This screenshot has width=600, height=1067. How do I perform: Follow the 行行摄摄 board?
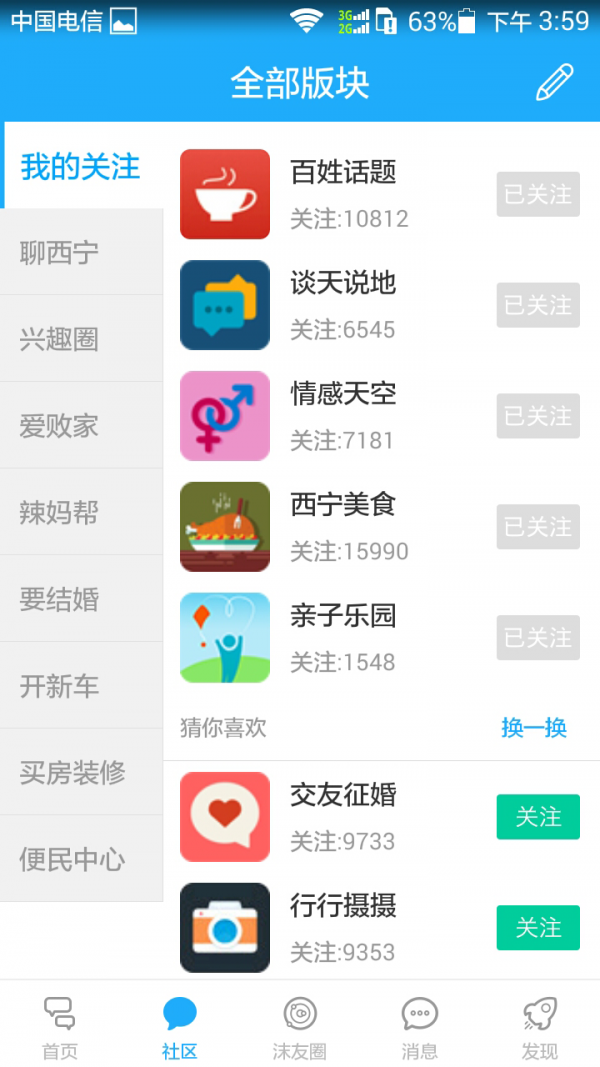coord(538,928)
